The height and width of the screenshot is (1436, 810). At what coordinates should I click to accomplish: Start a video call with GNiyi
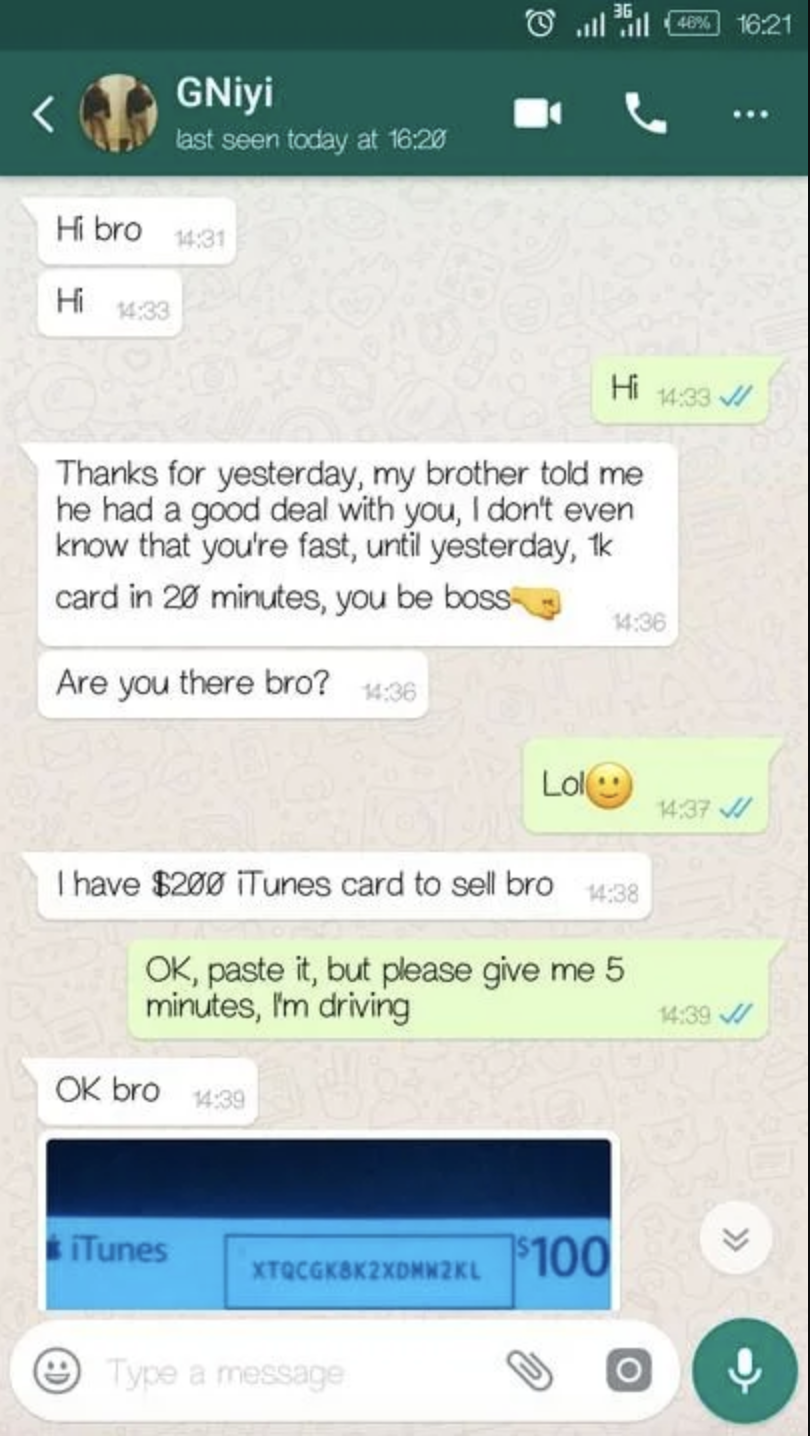[x=537, y=114]
